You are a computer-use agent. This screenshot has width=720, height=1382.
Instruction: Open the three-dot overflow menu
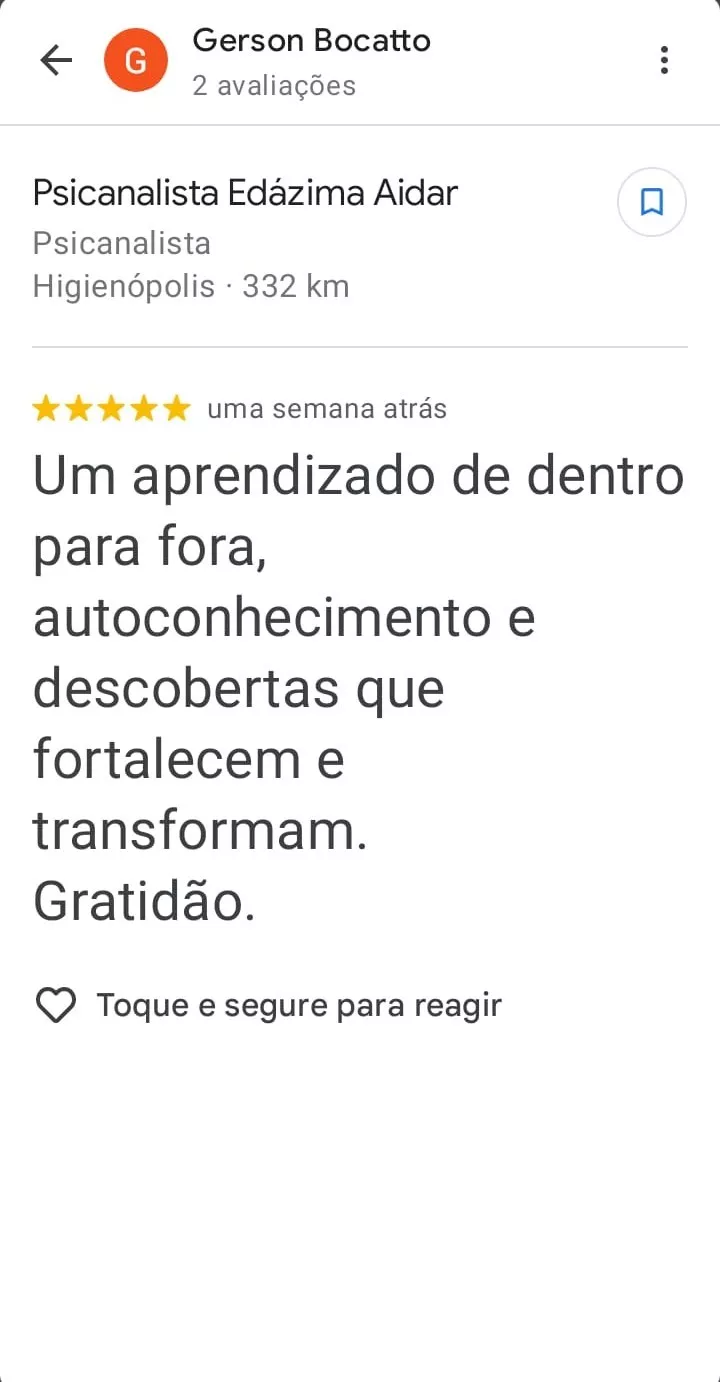(x=664, y=61)
